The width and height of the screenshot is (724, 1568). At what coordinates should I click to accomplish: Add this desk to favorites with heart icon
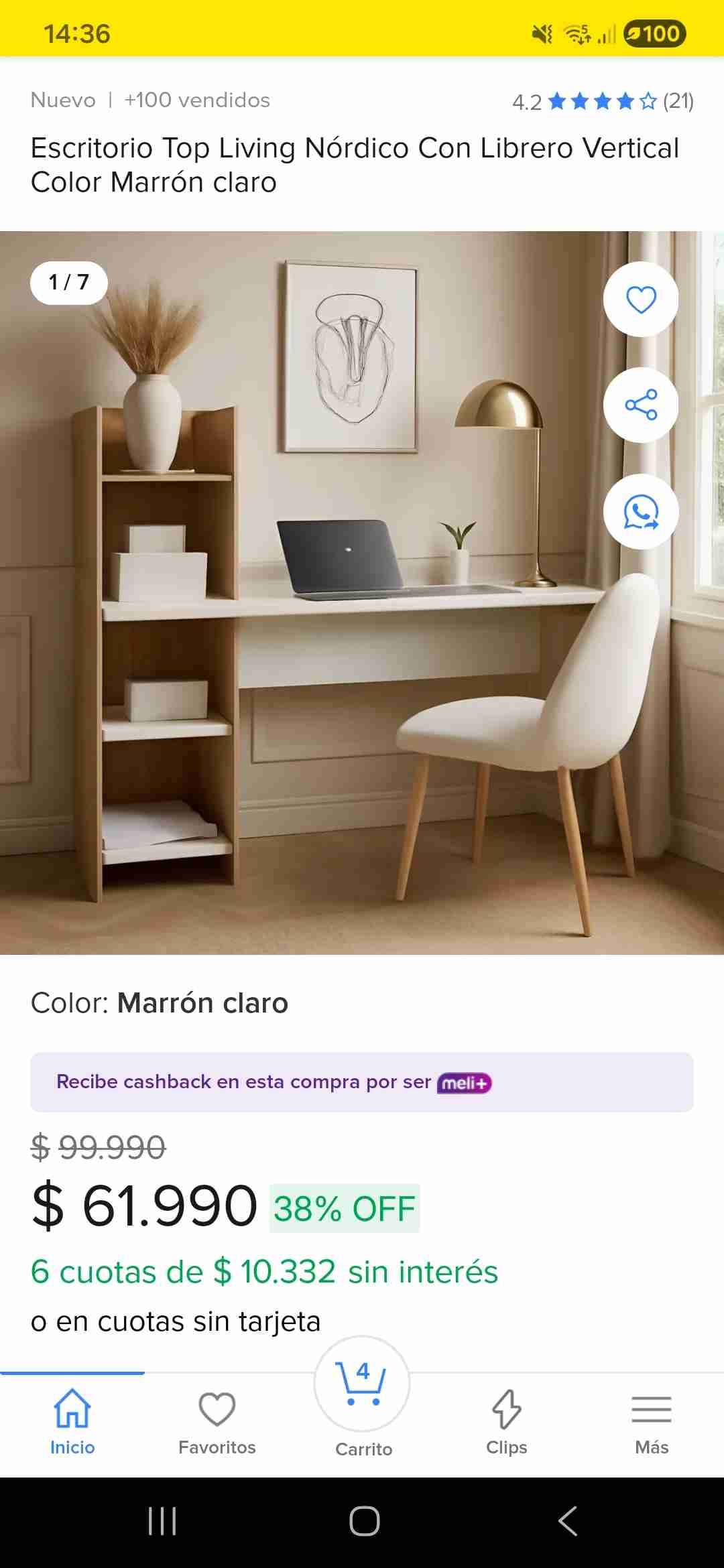click(641, 299)
